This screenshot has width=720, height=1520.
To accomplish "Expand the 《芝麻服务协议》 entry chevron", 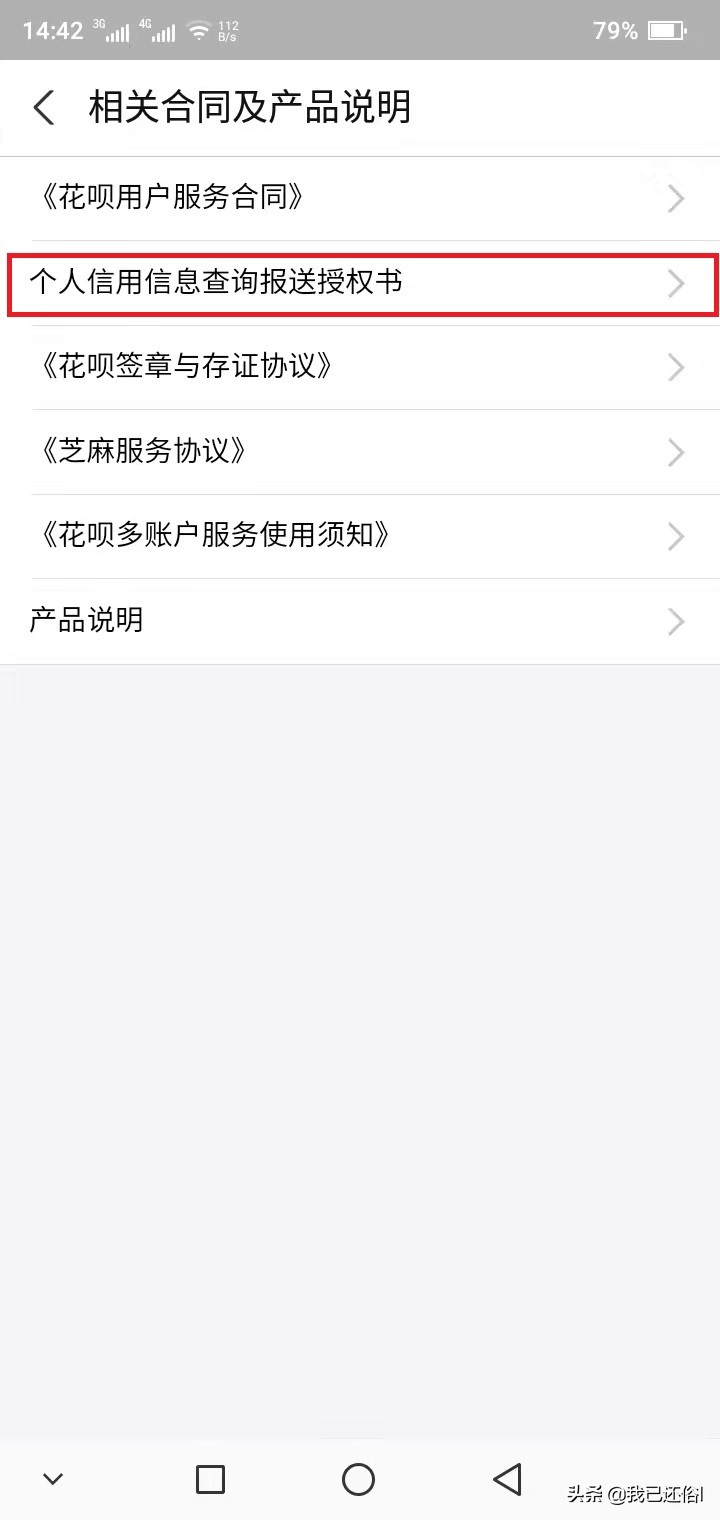I will click(676, 452).
